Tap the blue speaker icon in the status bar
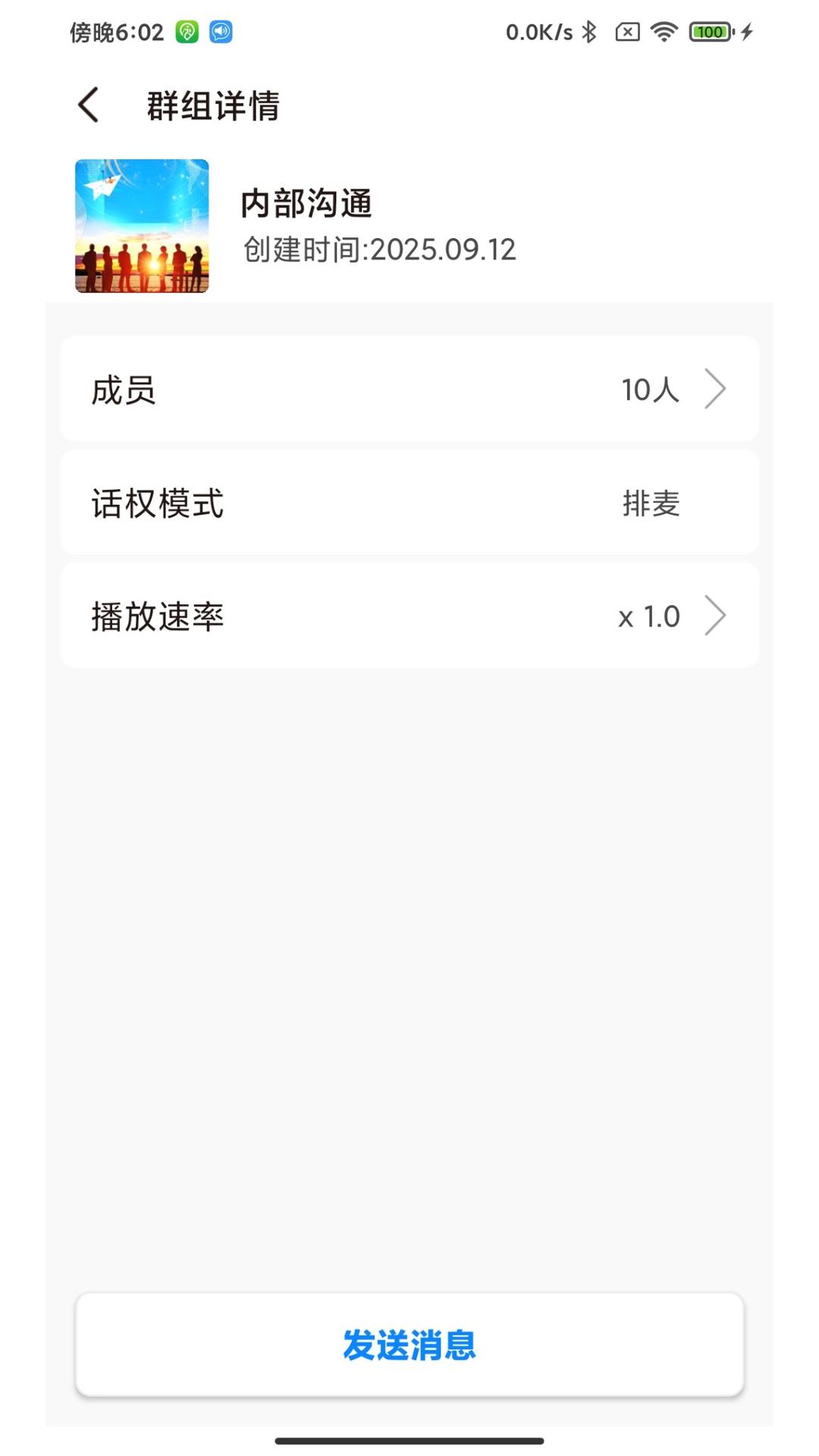This screenshot has width=819, height=1456. coord(219,32)
